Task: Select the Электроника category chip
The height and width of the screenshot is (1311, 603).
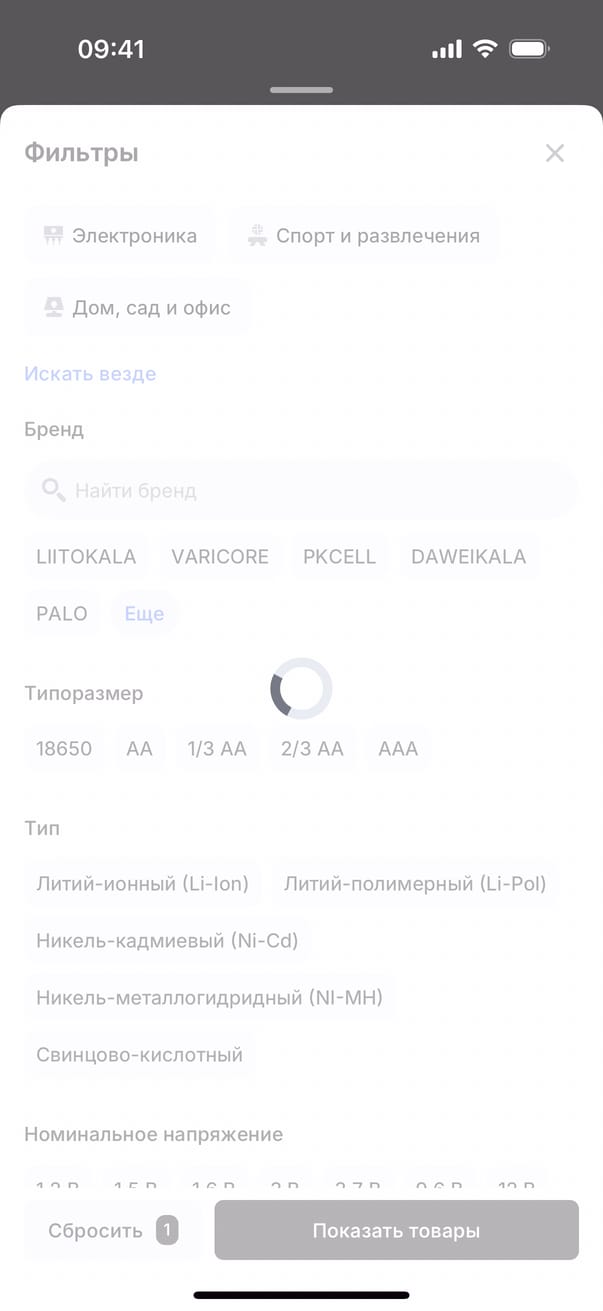Action: [120, 236]
